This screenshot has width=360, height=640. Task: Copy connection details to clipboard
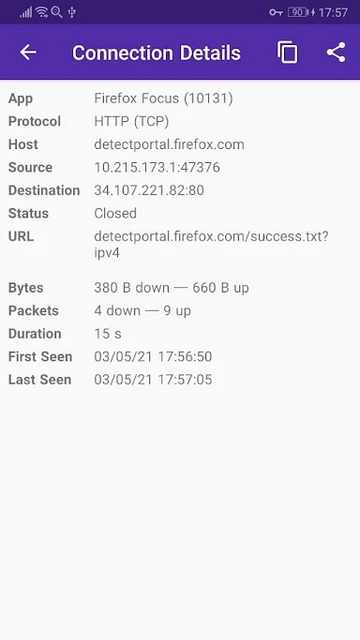[287, 52]
